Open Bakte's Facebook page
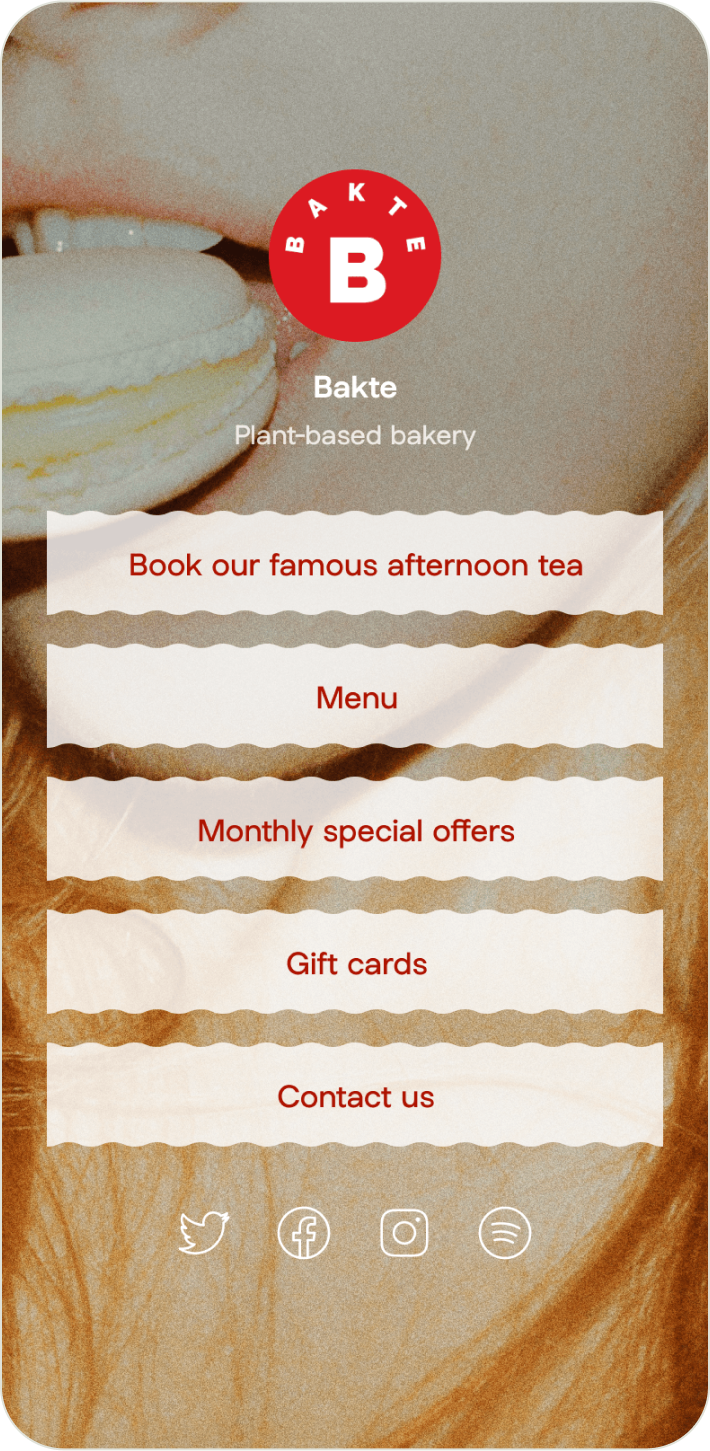 pyautogui.click(x=303, y=1233)
